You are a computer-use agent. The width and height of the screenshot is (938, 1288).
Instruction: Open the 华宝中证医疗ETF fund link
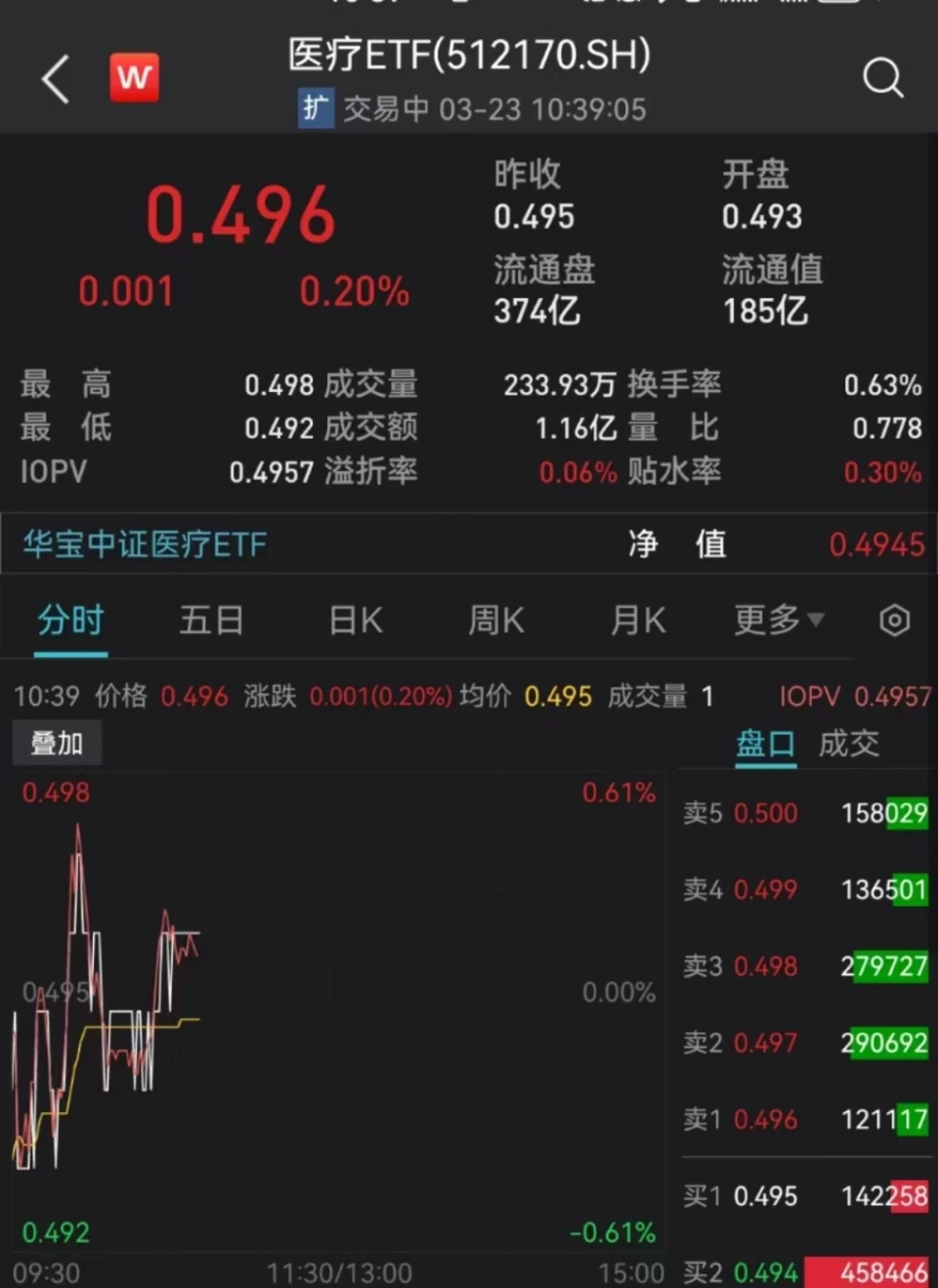pyautogui.click(x=145, y=544)
